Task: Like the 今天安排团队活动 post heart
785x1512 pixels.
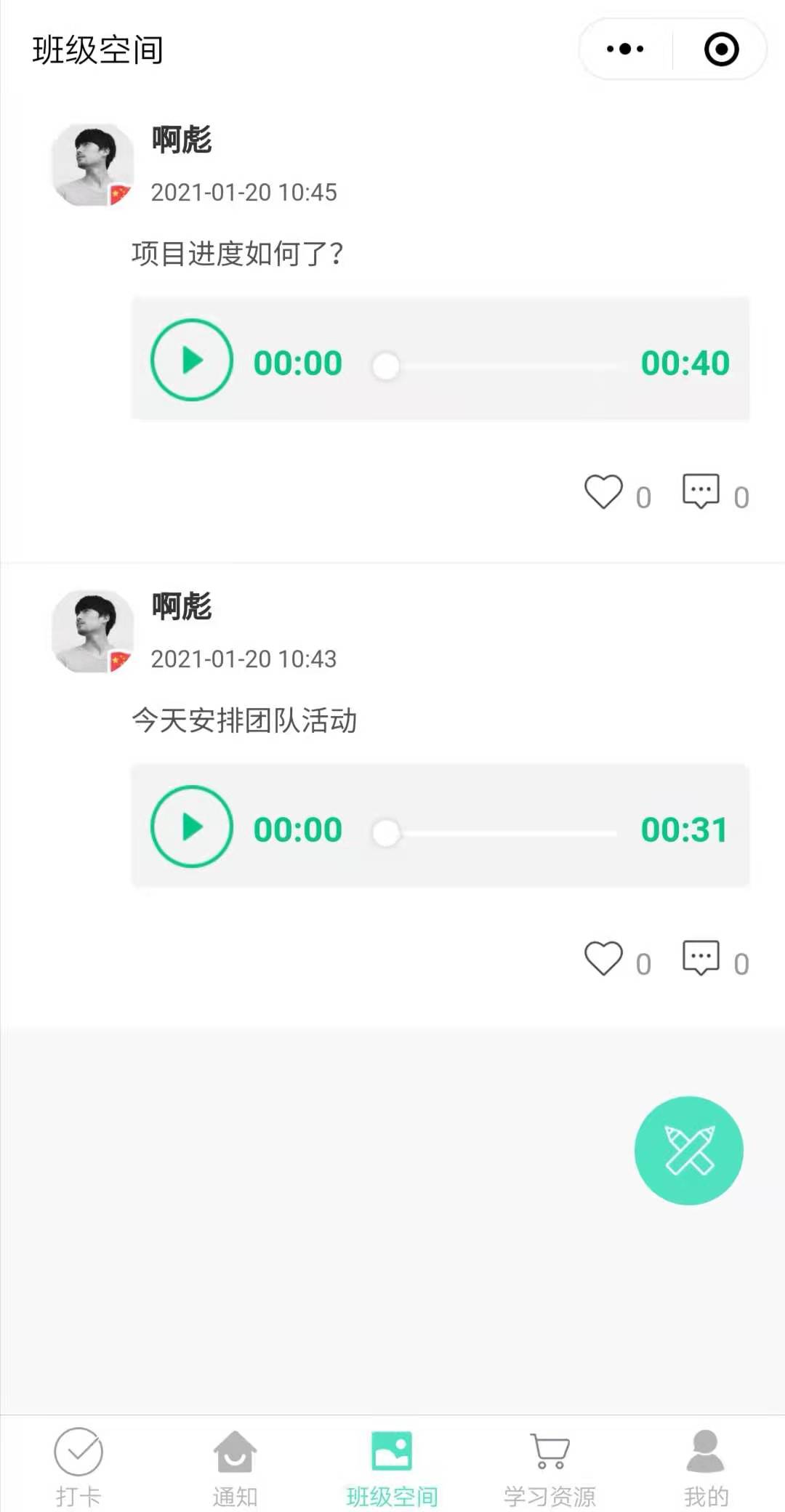Action: 604,960
